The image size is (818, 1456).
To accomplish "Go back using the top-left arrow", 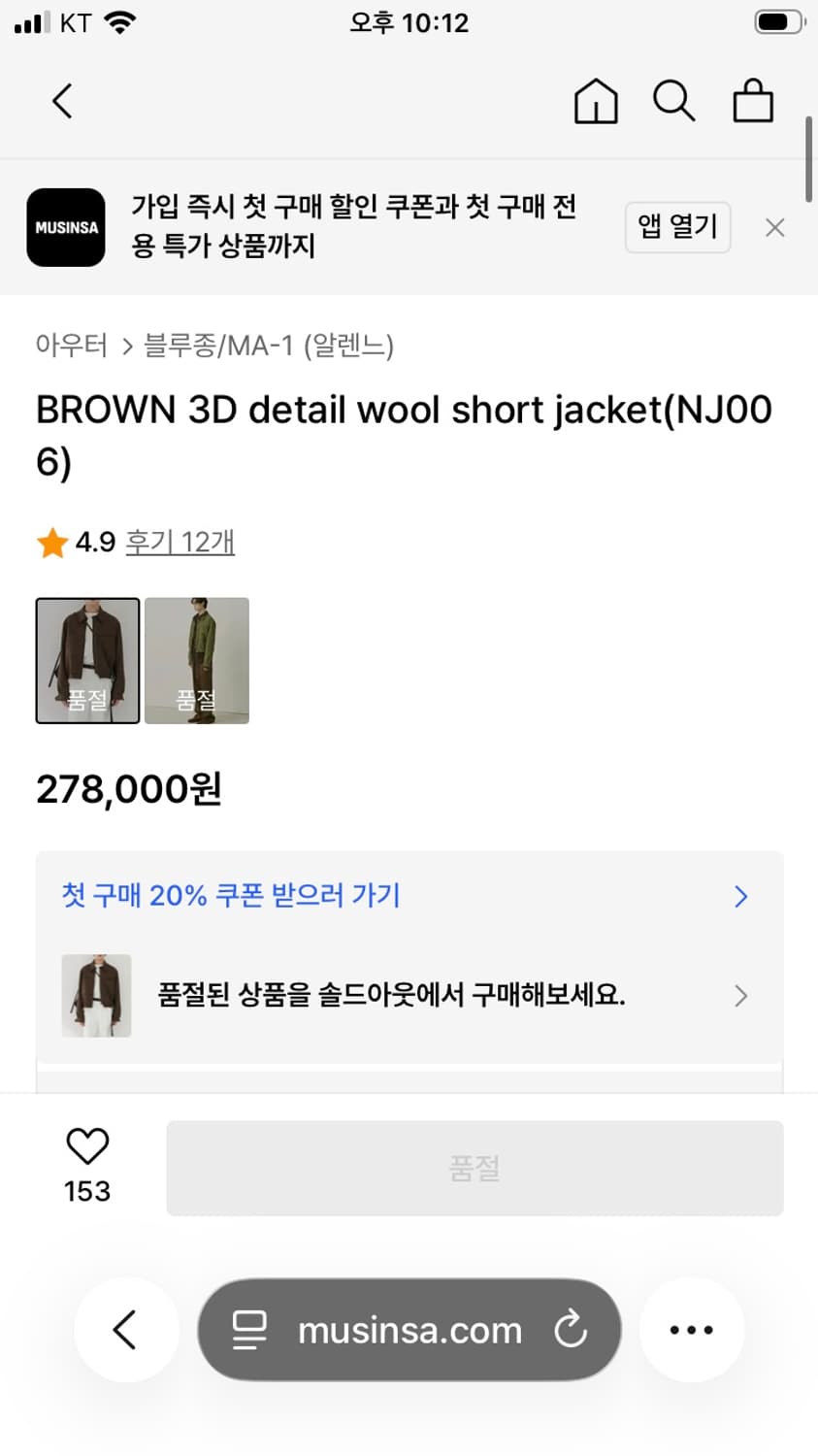I will tap(61, 100).
